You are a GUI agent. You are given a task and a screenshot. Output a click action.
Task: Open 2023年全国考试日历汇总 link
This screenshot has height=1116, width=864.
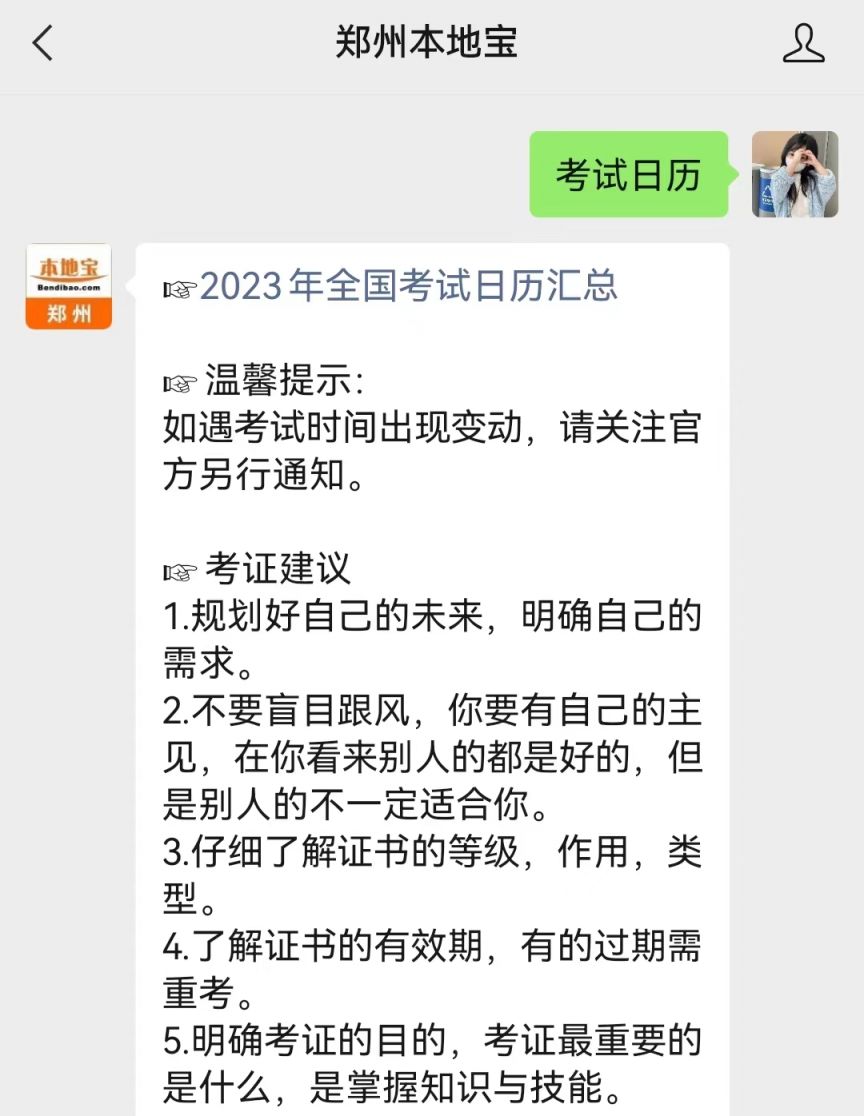[408, 286]
